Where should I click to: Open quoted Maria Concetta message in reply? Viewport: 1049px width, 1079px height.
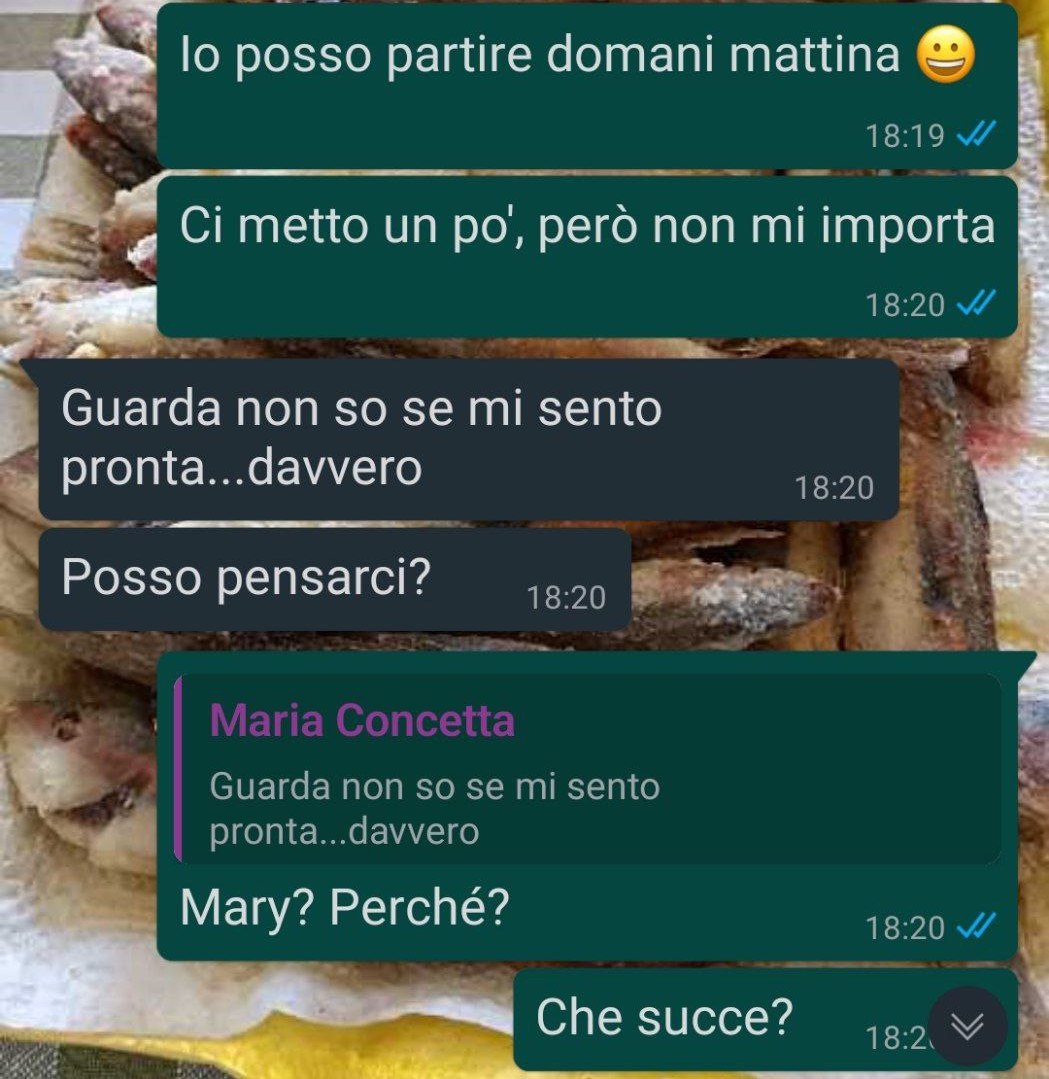(x=588, y=767)
